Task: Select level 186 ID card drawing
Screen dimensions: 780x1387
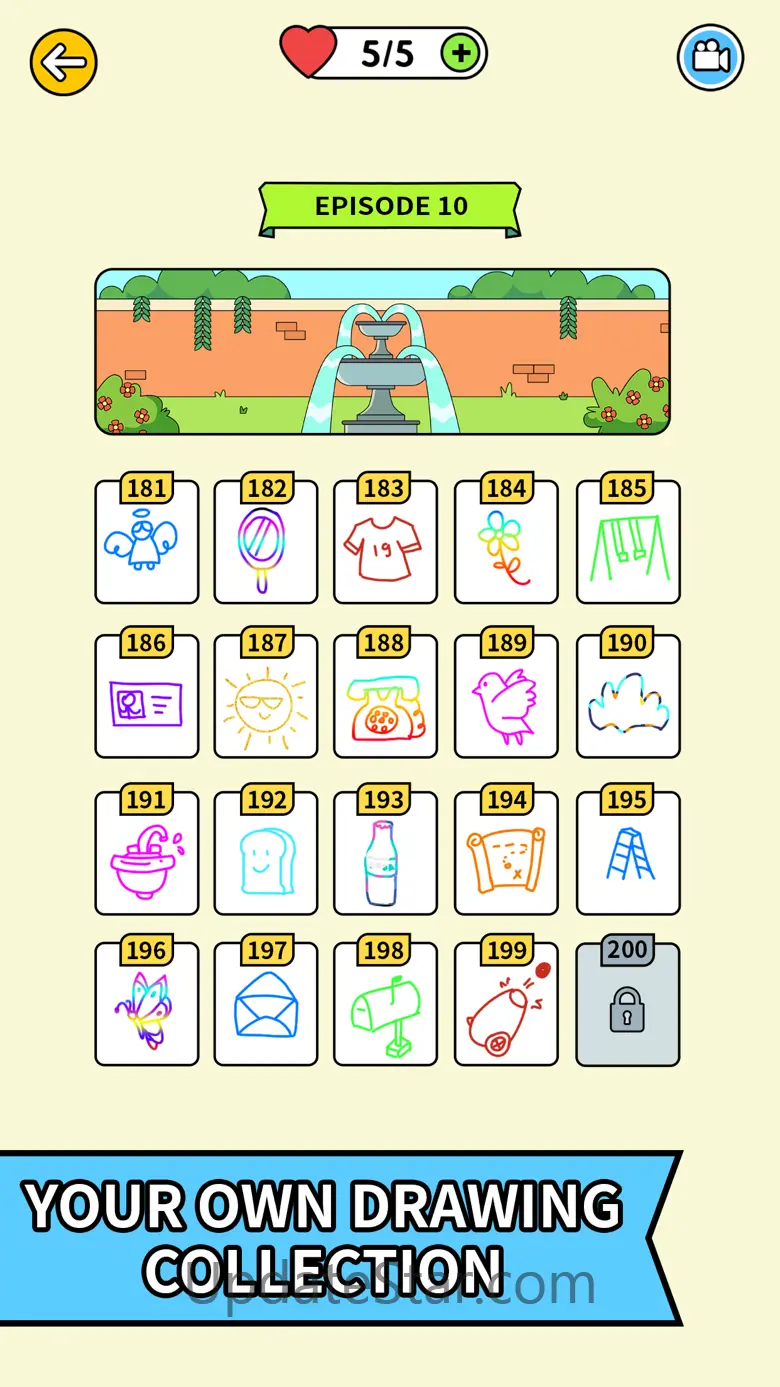Action: [147, 698]
